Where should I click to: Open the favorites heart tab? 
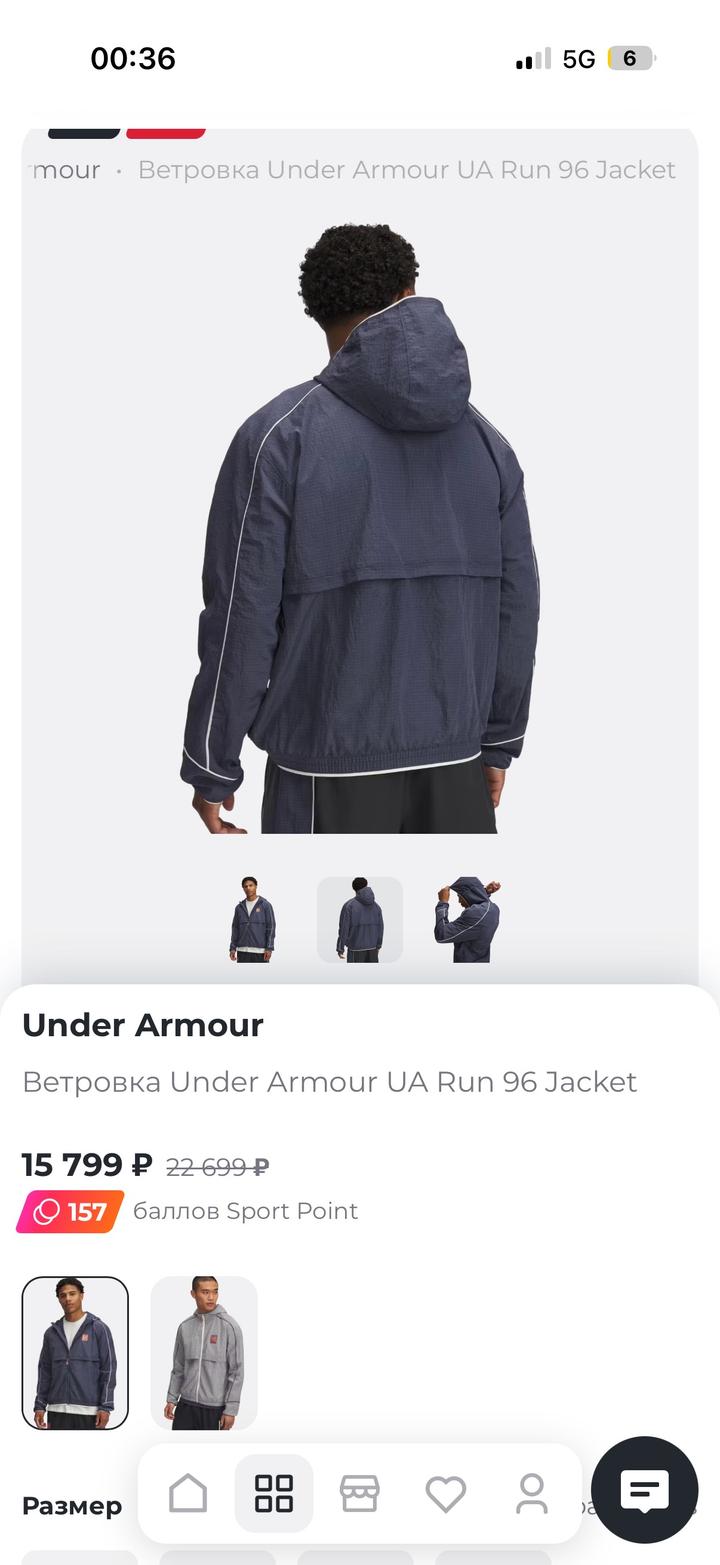[446, 1494]
